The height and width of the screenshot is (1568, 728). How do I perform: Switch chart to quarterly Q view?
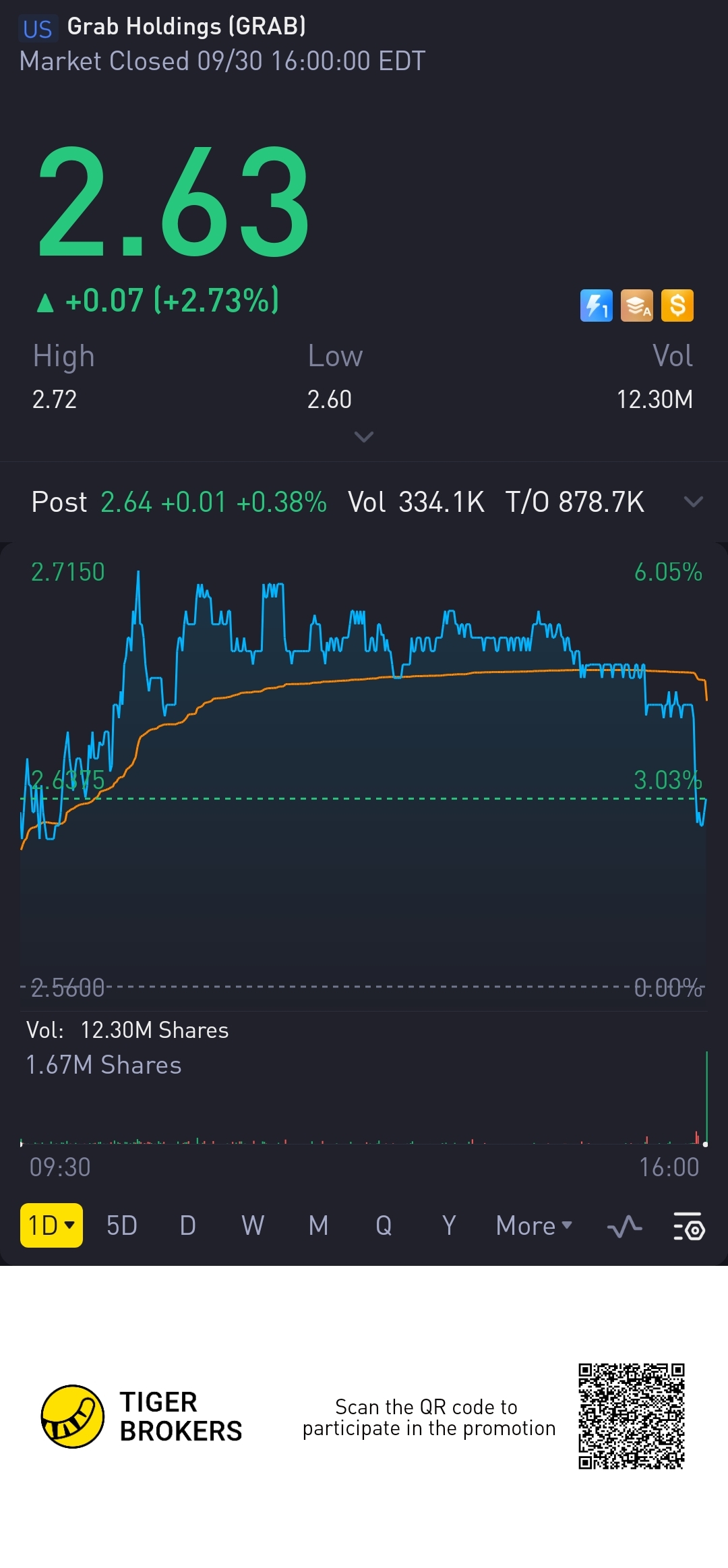384,1225
